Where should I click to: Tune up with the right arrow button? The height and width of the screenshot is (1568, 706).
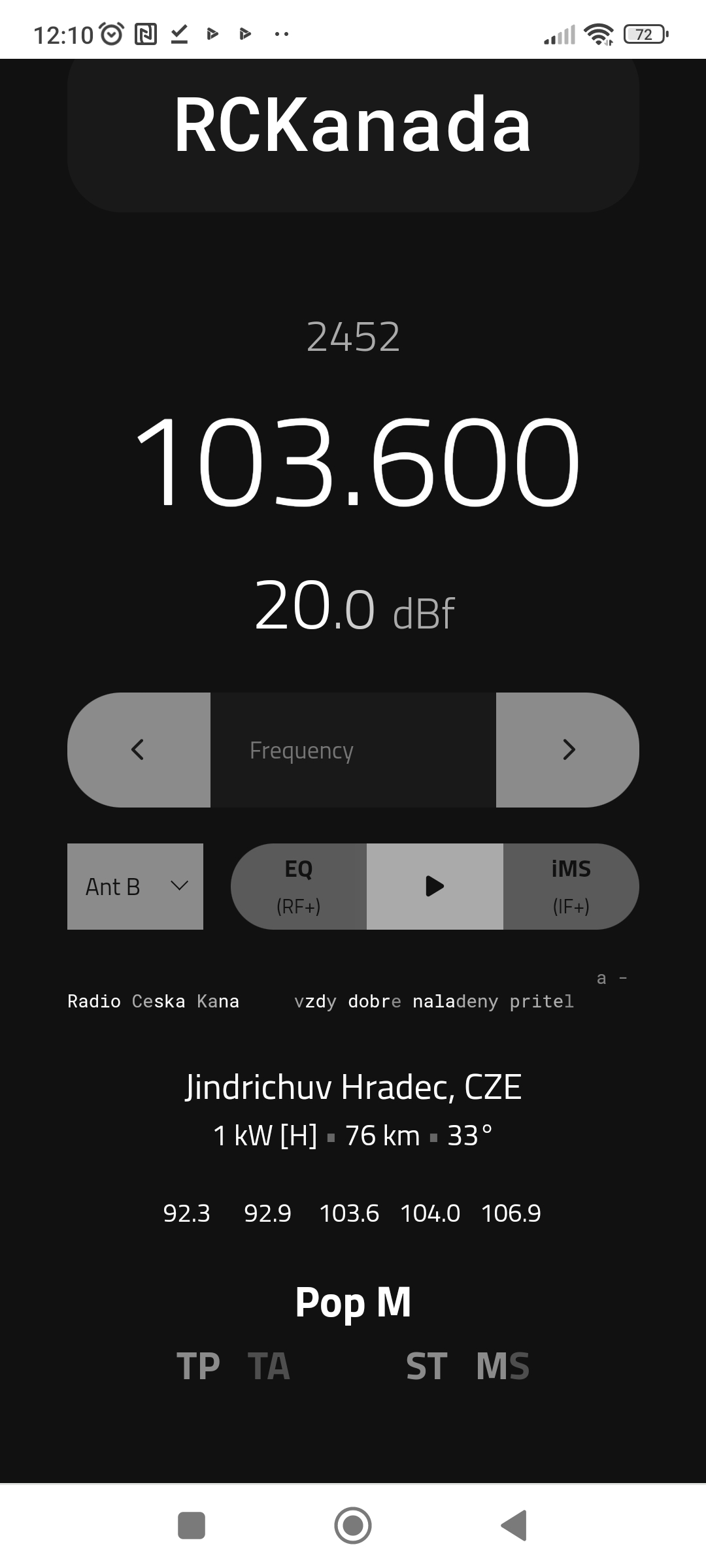[x=567, y=749]
